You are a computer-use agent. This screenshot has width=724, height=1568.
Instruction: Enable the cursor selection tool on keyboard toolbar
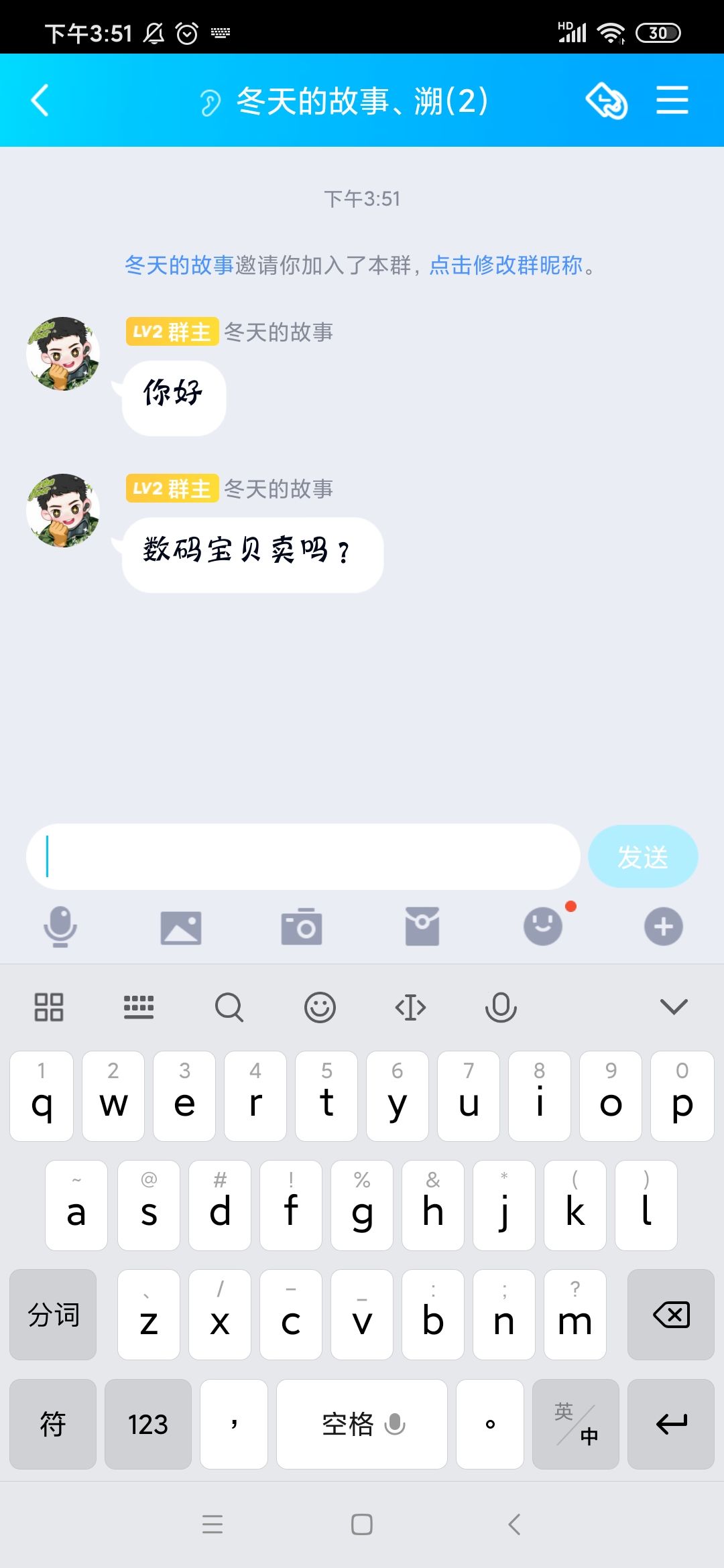click(411, 1007)
